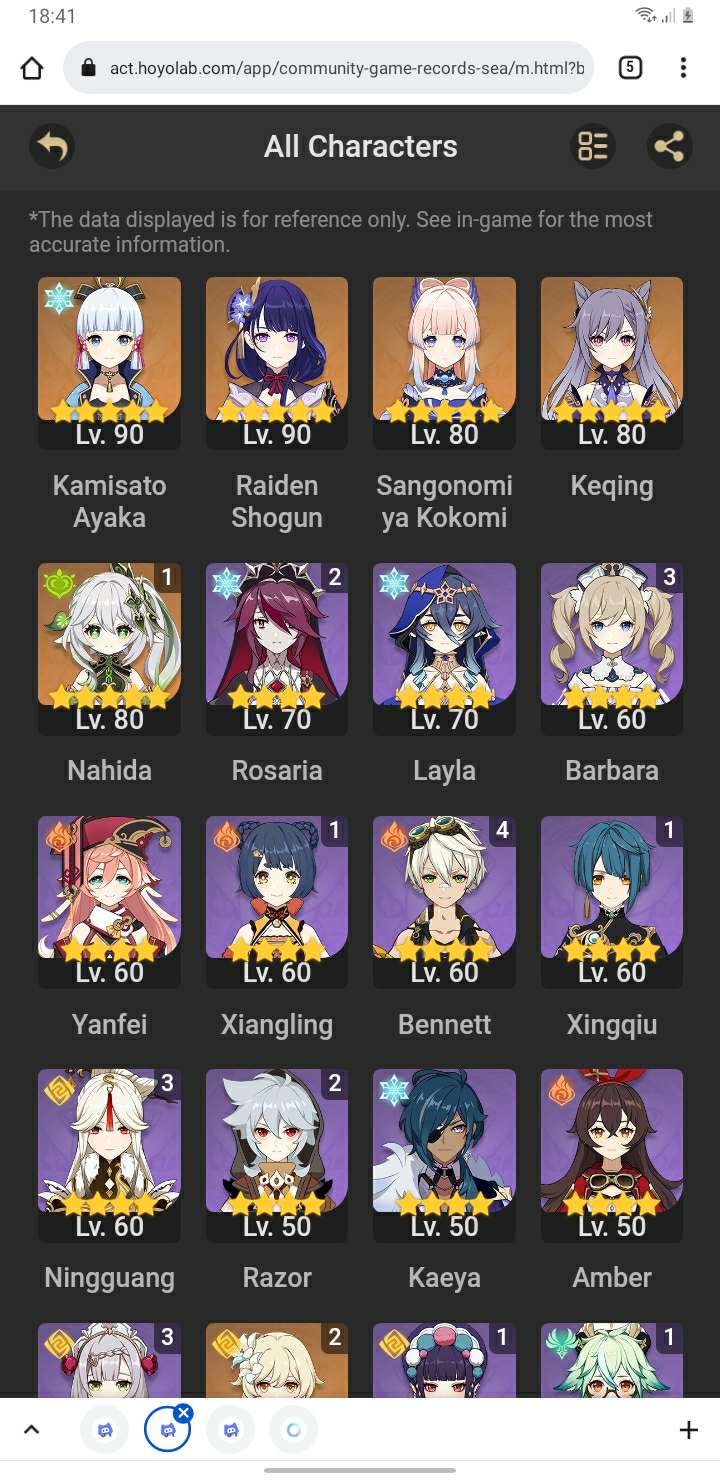Open Ningguang's character details
Image resolution: width=720 pixels, height=1480 pixels.
(110, 1153)
